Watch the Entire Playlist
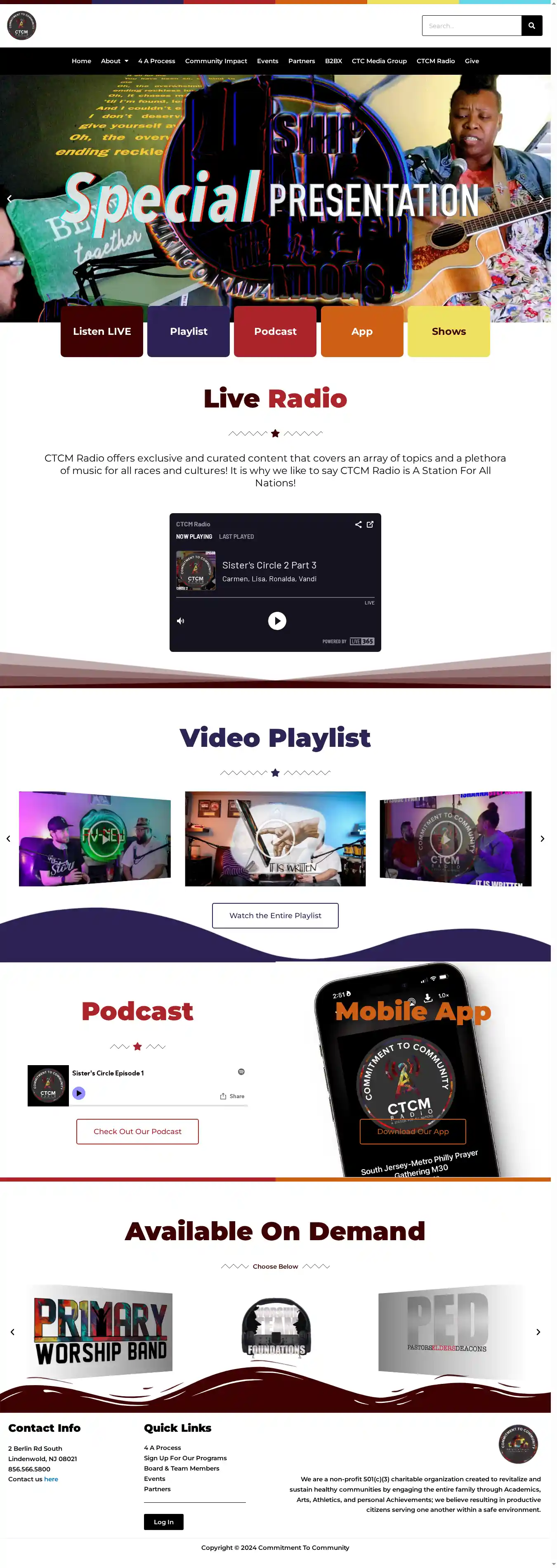This screenshot has height=1568, width=557. (x=275, y=915)
